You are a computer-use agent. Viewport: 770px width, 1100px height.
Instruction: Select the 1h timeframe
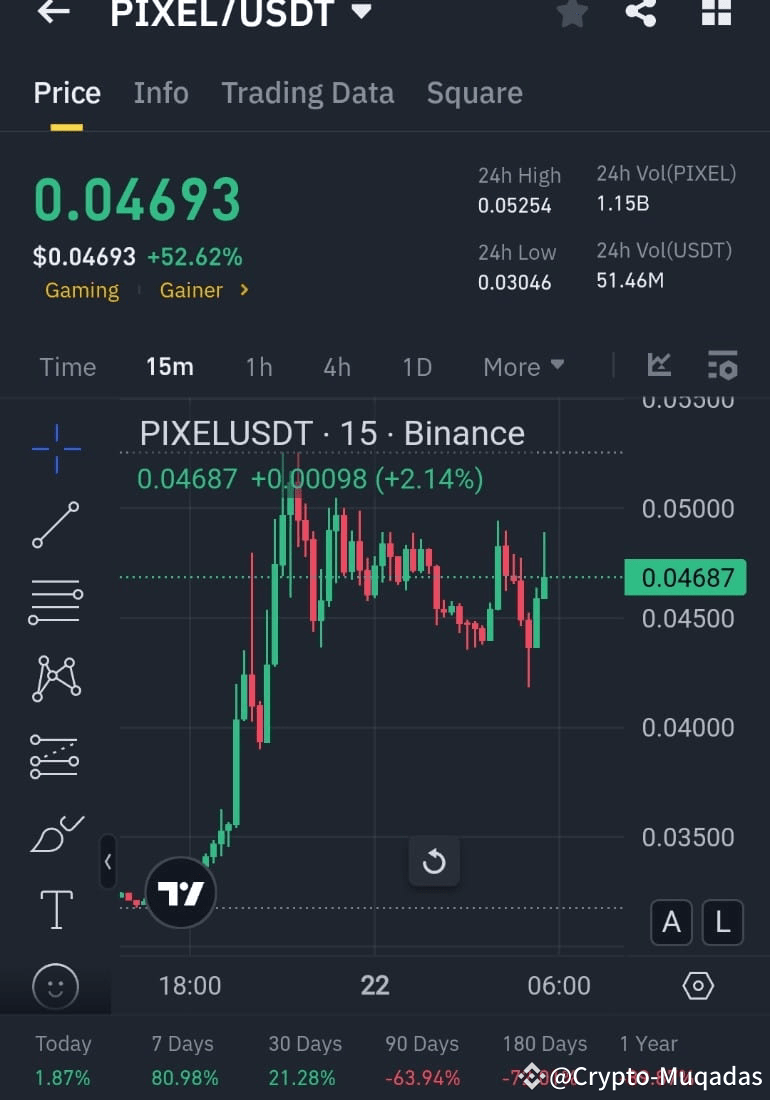coord(258,366)
